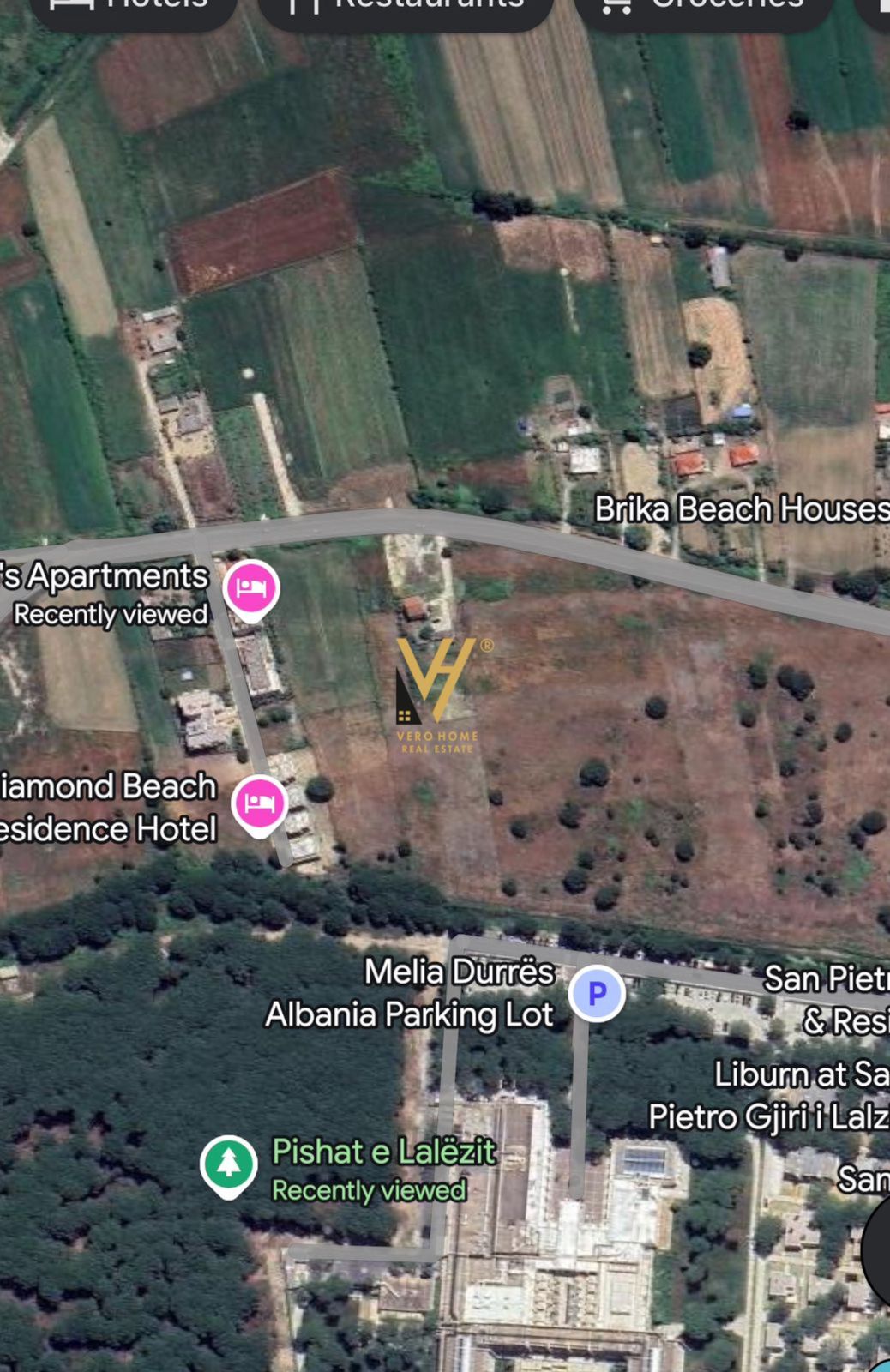Open the Diamond Beach Residence Hotel pin
This screenshot has height=1372, width=890.
point(259,803)
